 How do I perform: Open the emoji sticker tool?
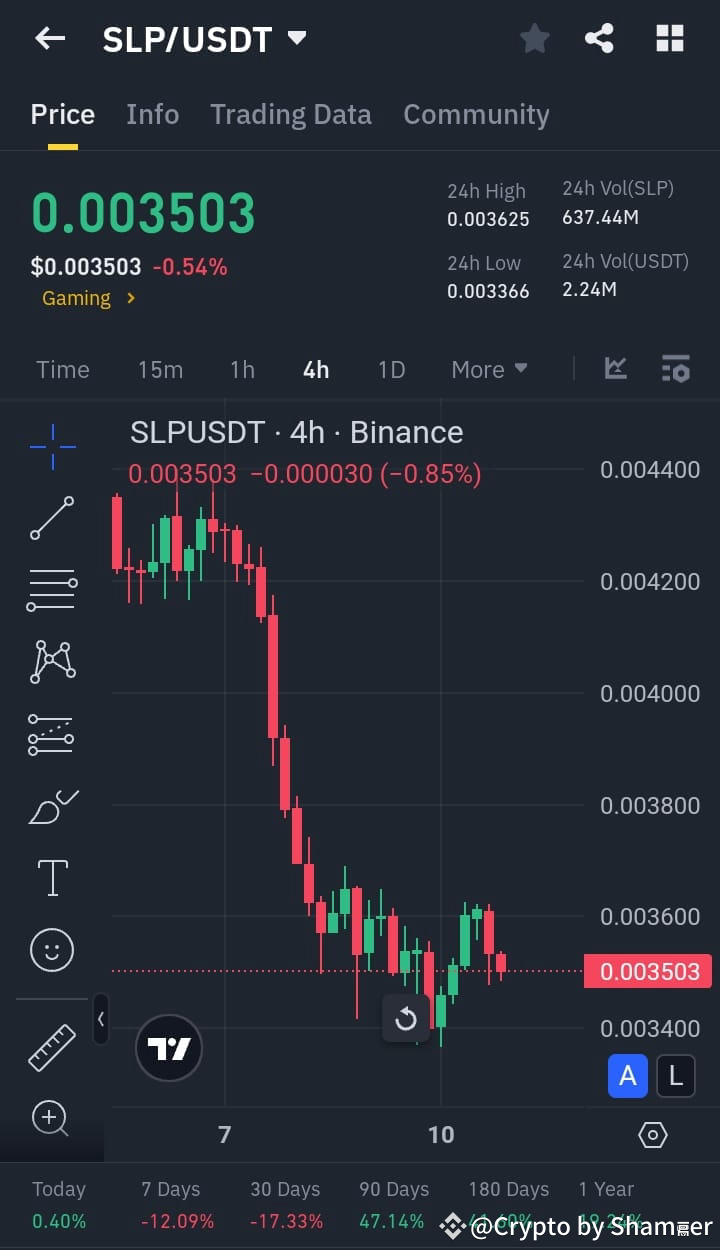[x=51, y=949]
